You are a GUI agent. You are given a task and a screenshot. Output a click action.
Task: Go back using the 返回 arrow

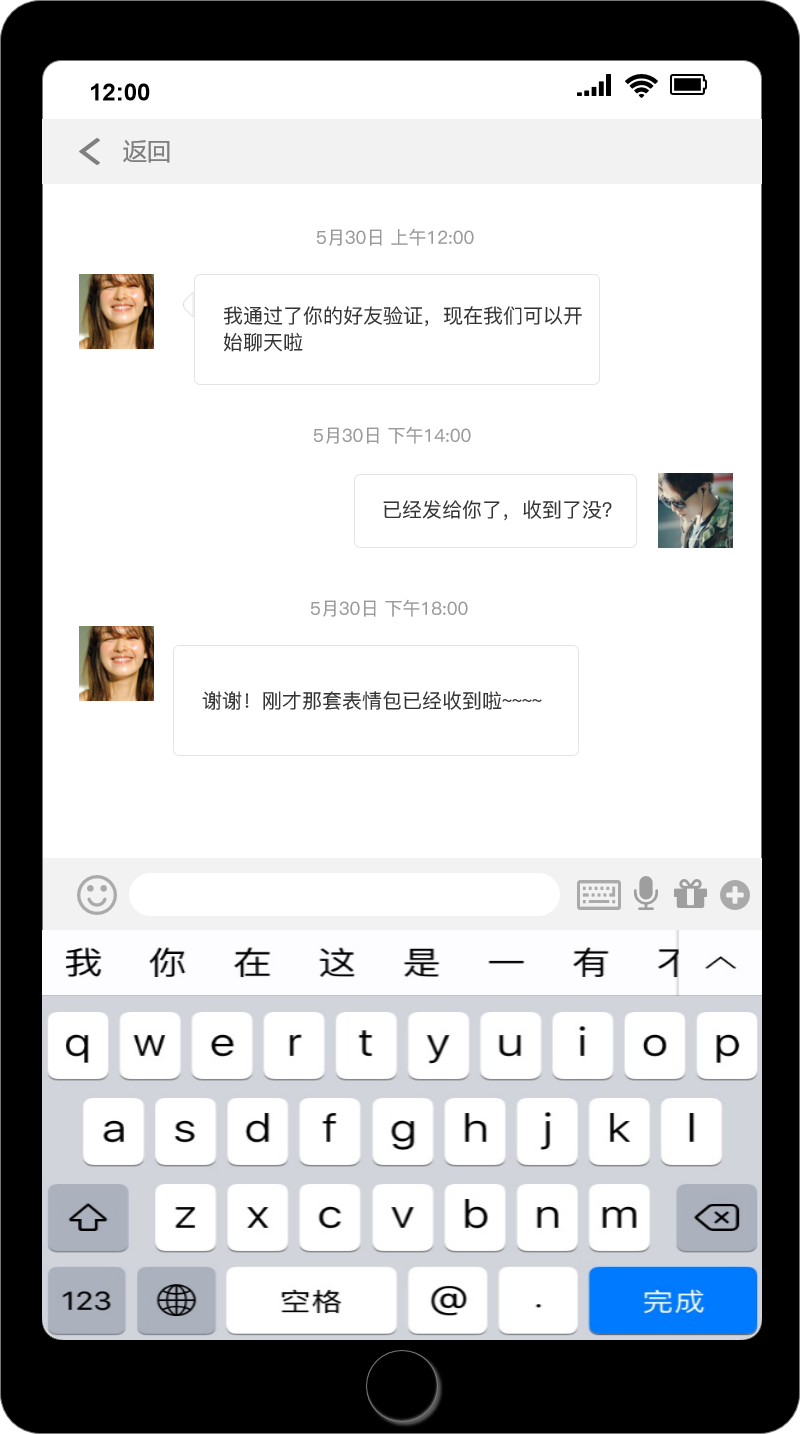coord(91,152)
